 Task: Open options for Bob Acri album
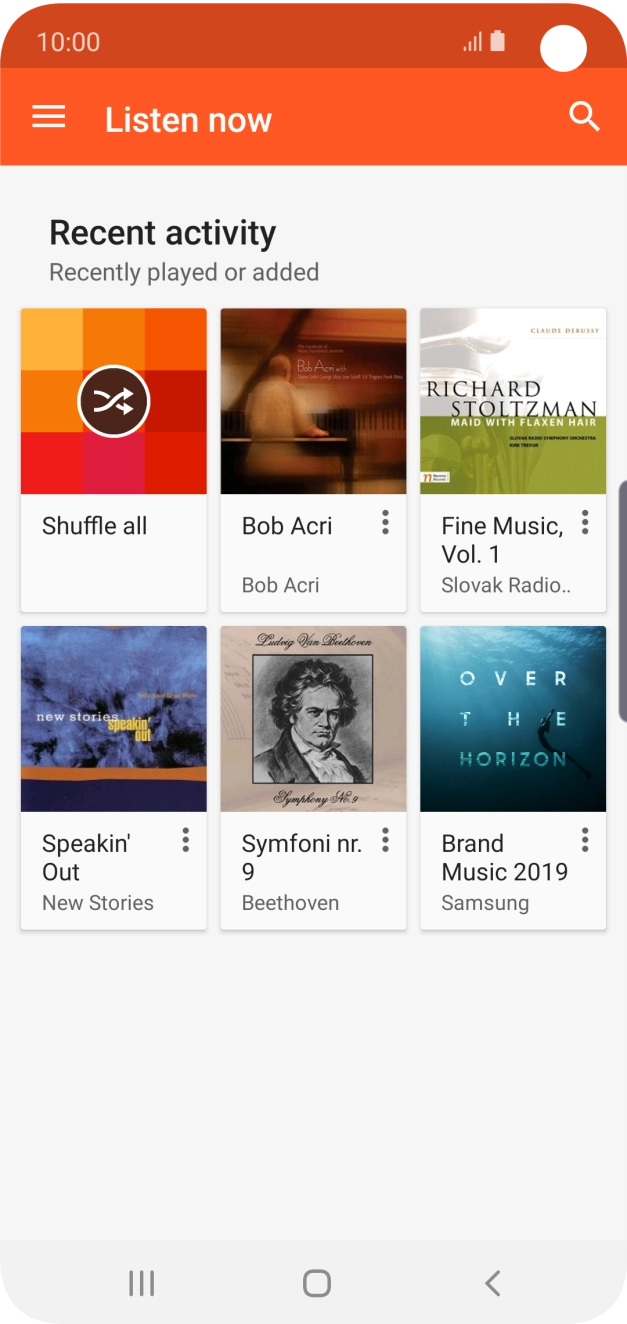pos(385,522)
